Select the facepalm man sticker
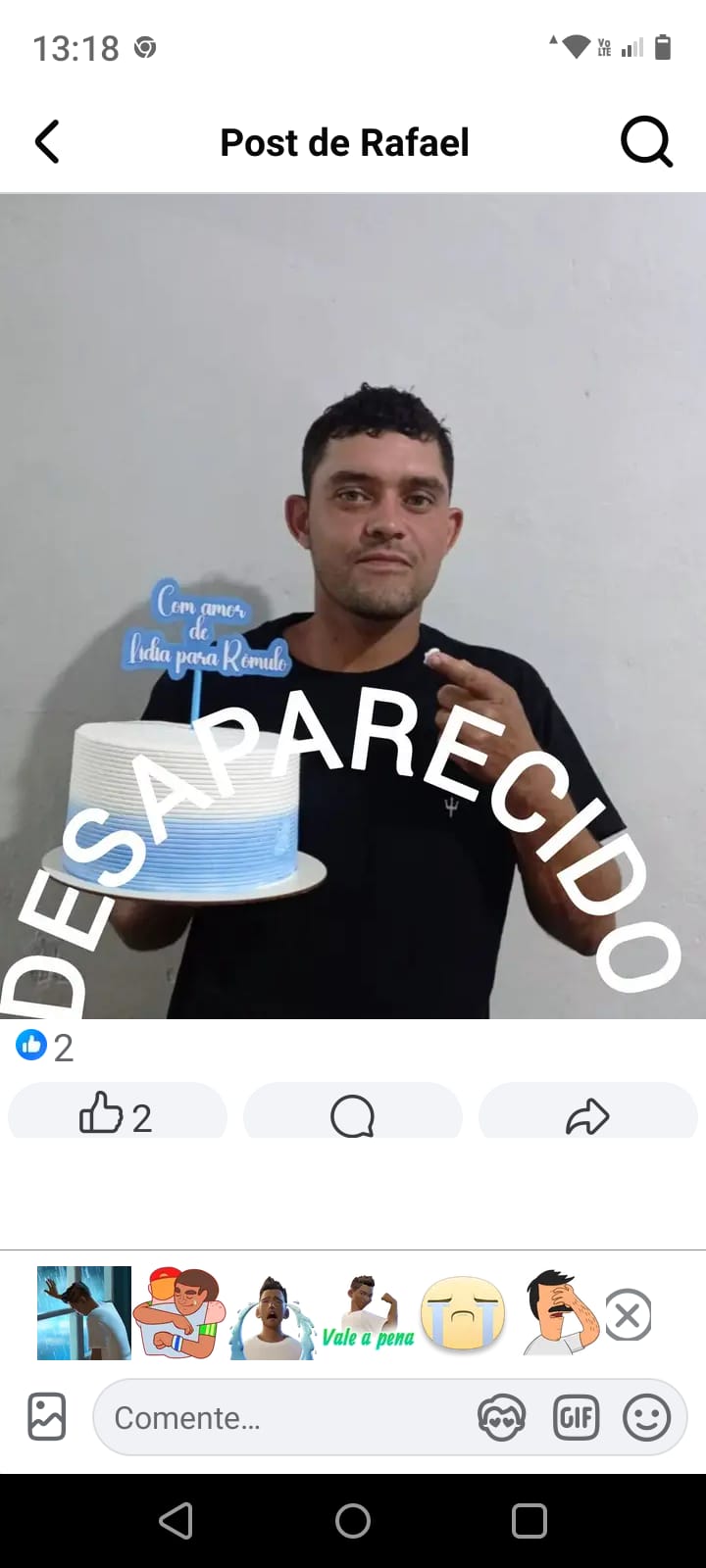 click(558, 1315)
